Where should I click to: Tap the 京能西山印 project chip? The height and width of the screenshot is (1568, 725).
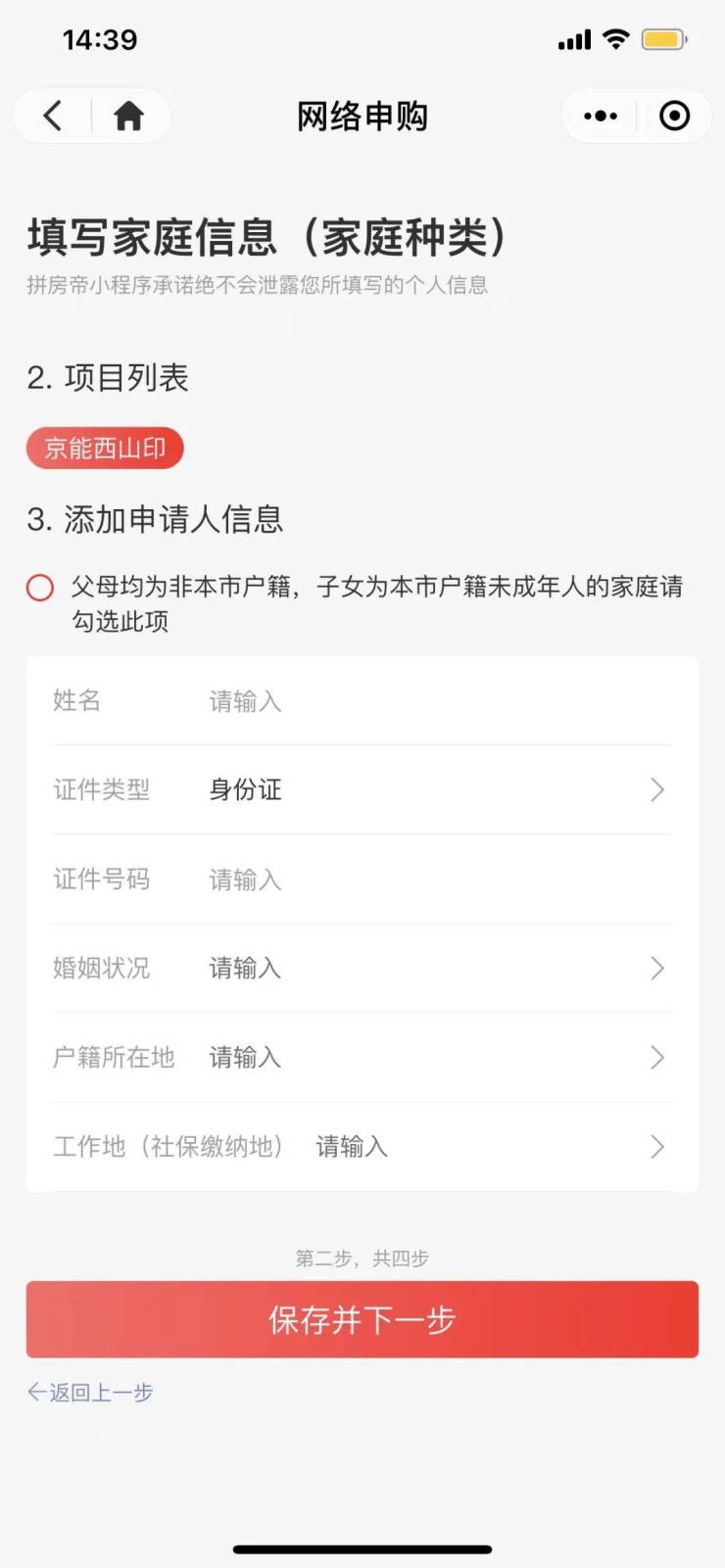point(105,449)
